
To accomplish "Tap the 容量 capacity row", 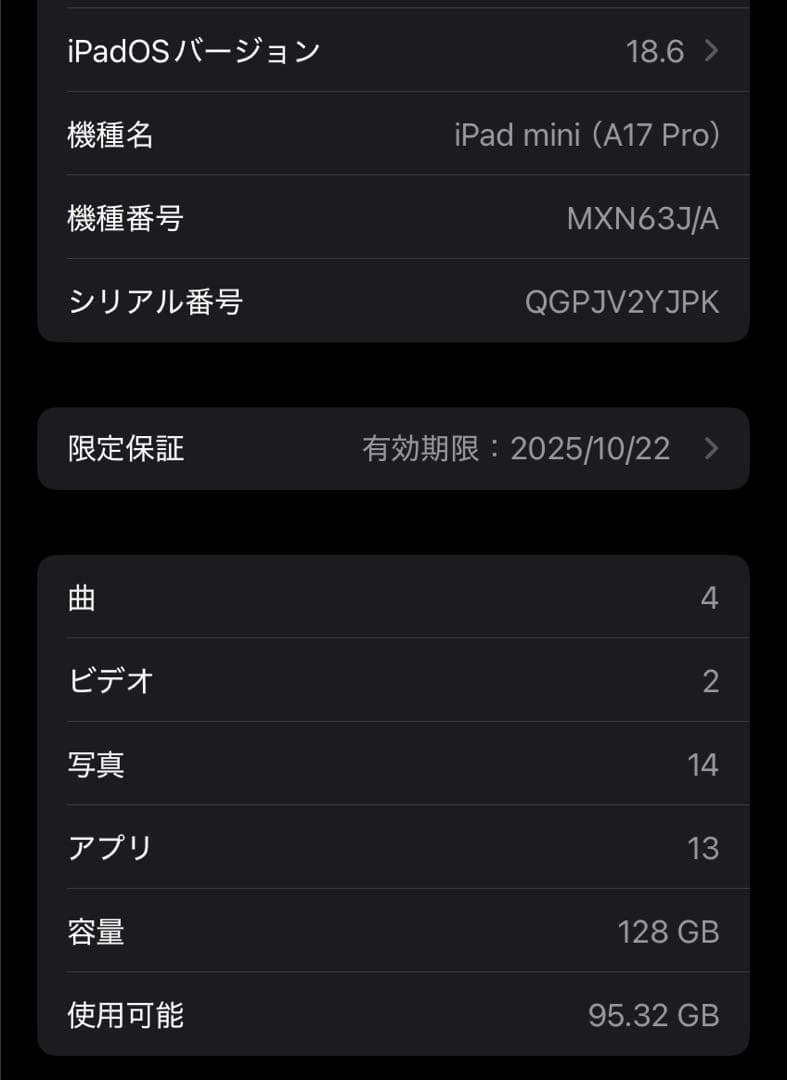I will [x=393, y=931].
